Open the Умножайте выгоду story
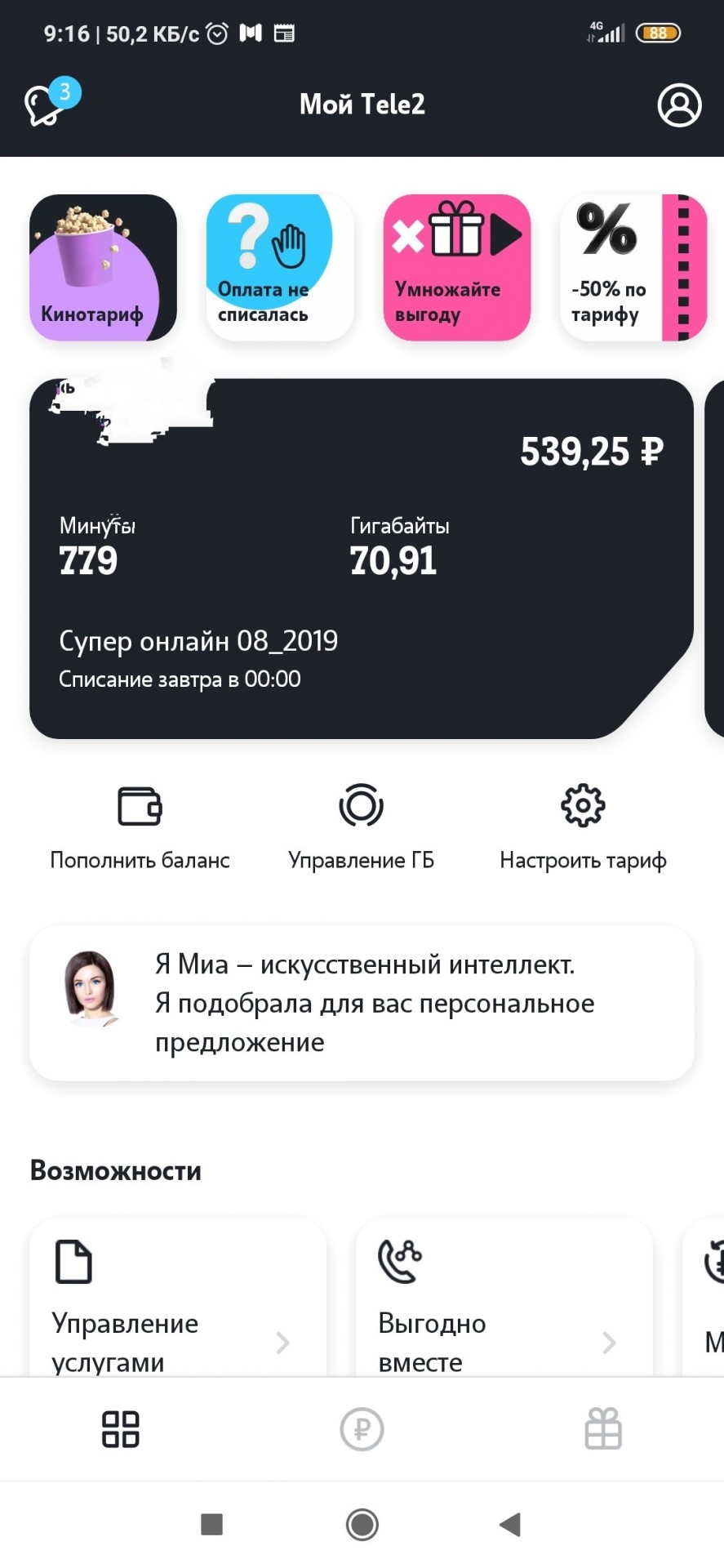The width and height of the screenshot is (724, 1568). (x=456, y=267)
